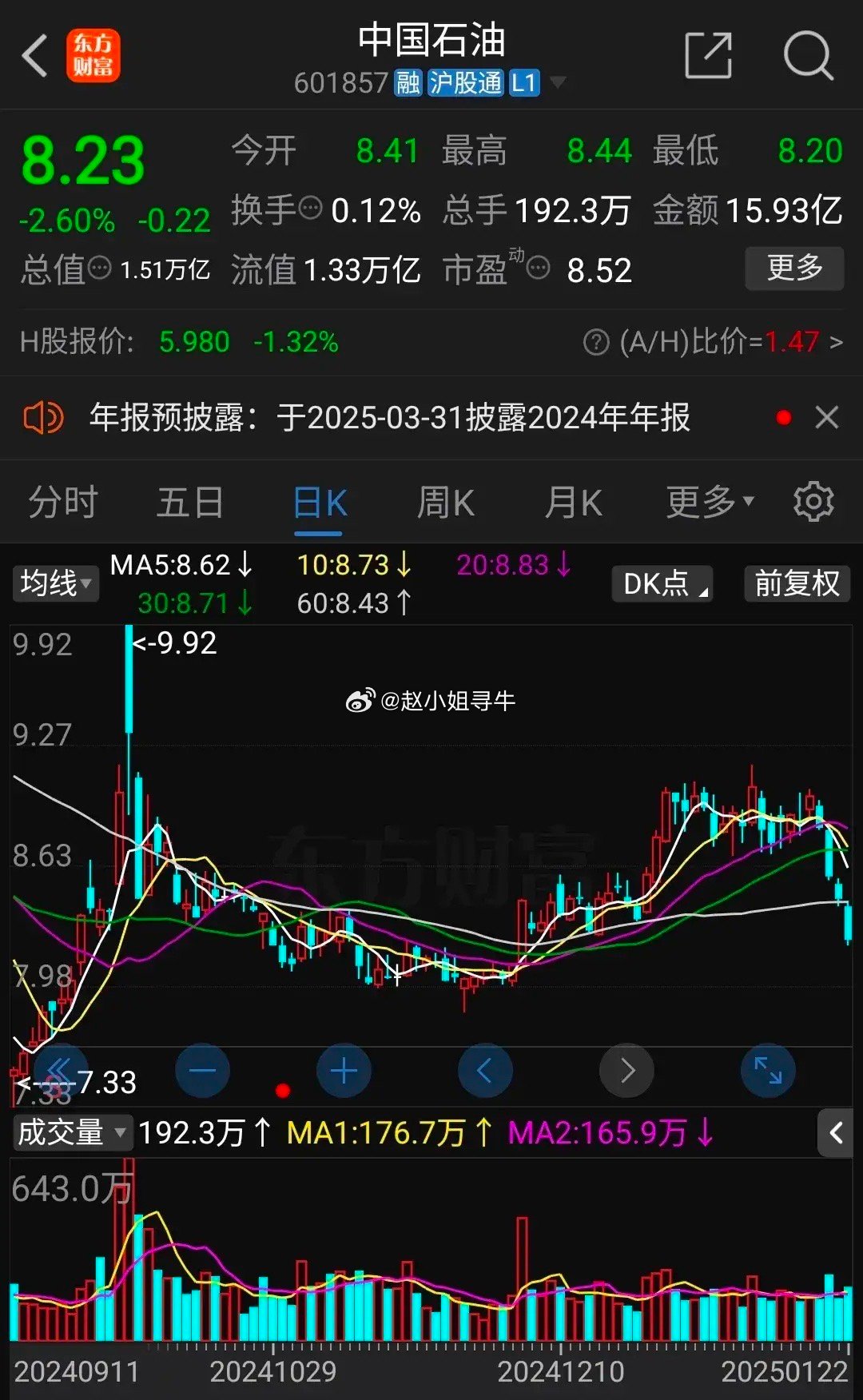Click the 东方财富 logo
Screen dimensions: 863x1400
click(x=93, y=56)
